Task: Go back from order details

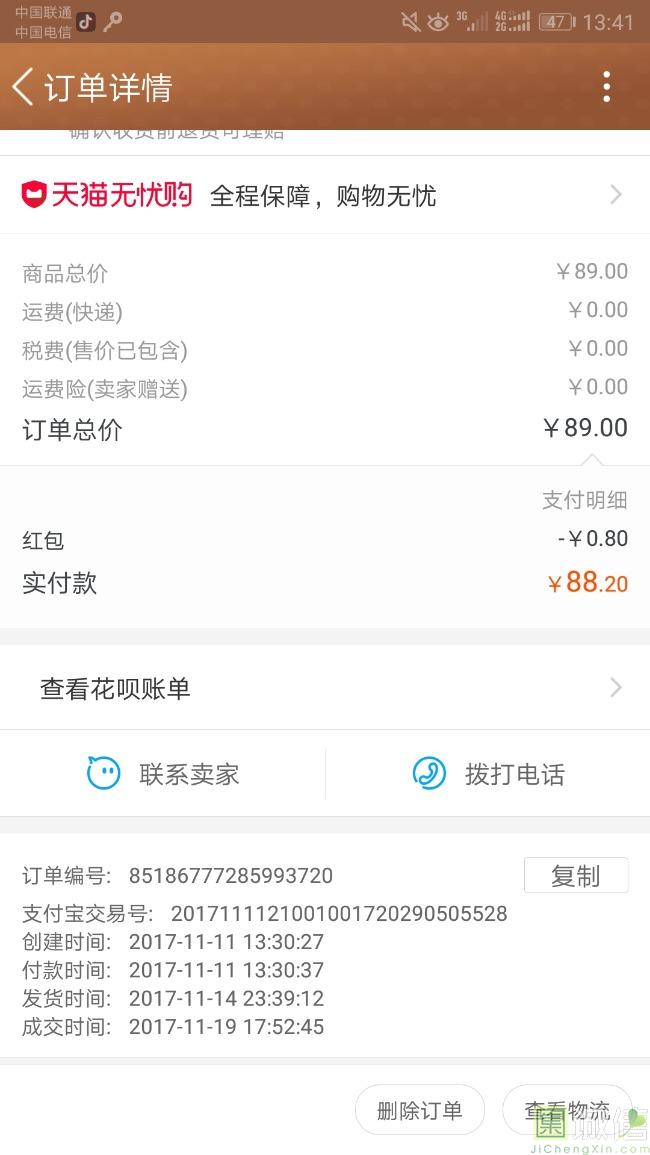Action: [x=24, y=87]
